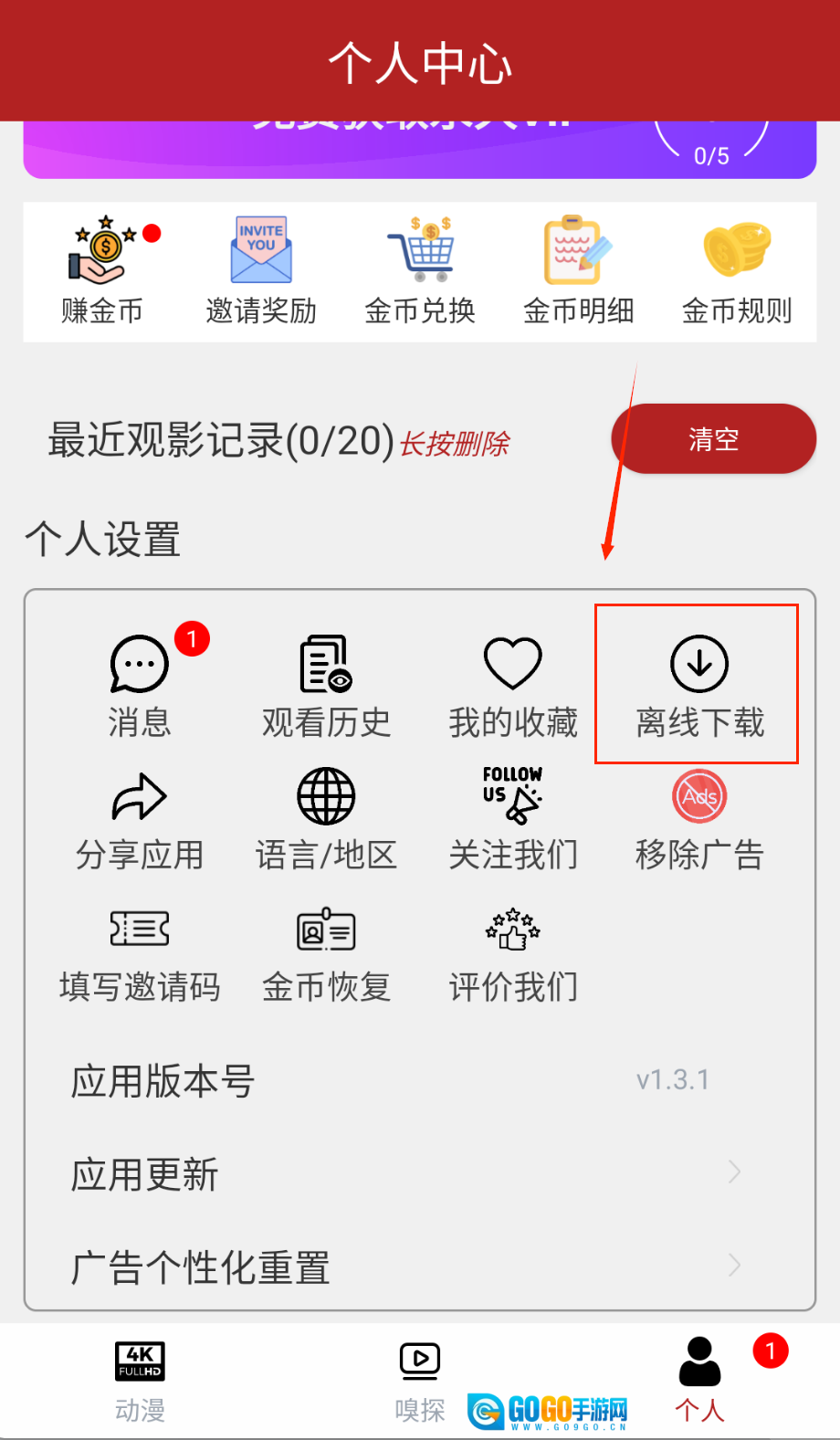
Task: Open 语言/地区 language settings
Action: (326, 819)
